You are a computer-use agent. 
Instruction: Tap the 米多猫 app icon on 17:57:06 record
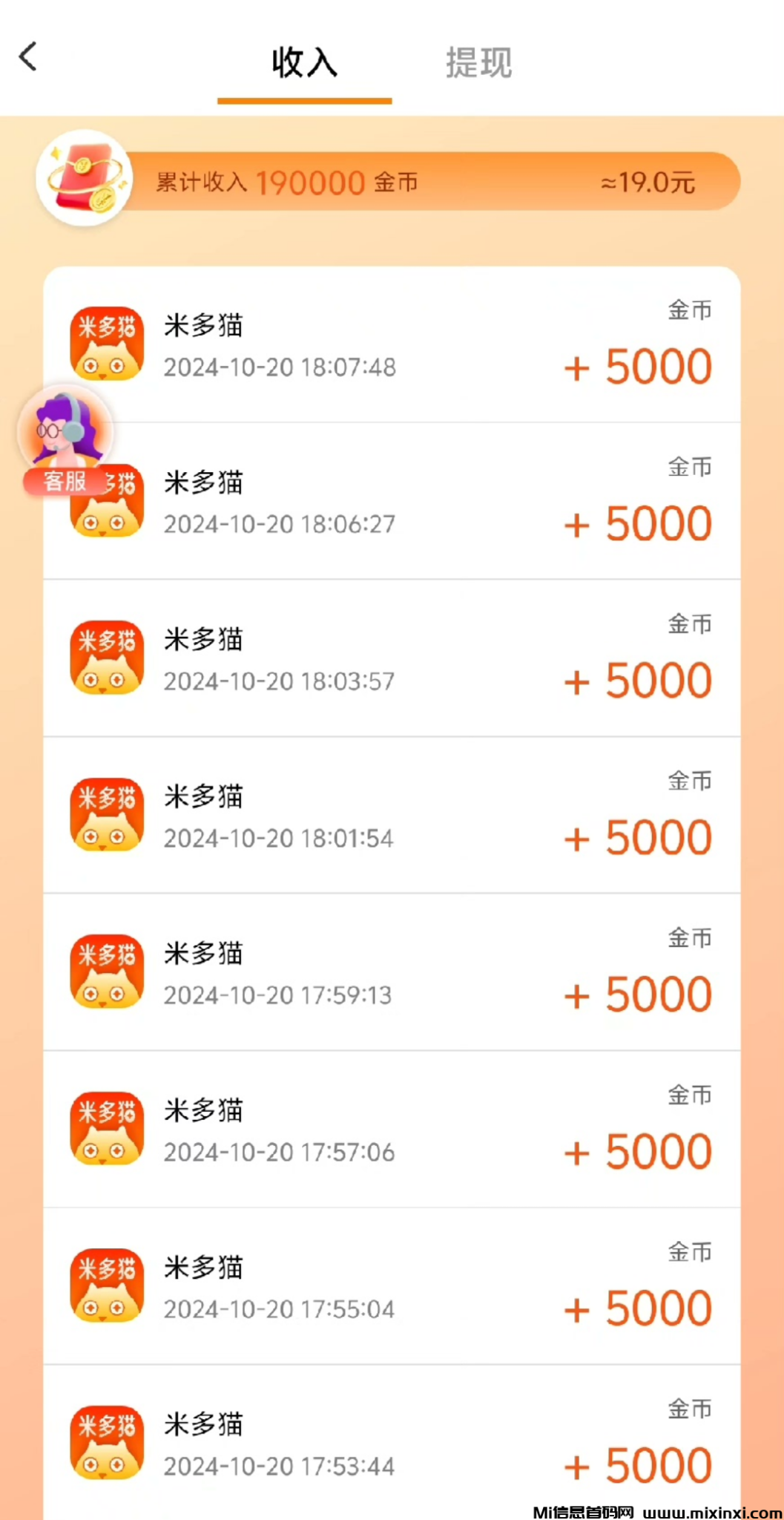(106, 1130)
